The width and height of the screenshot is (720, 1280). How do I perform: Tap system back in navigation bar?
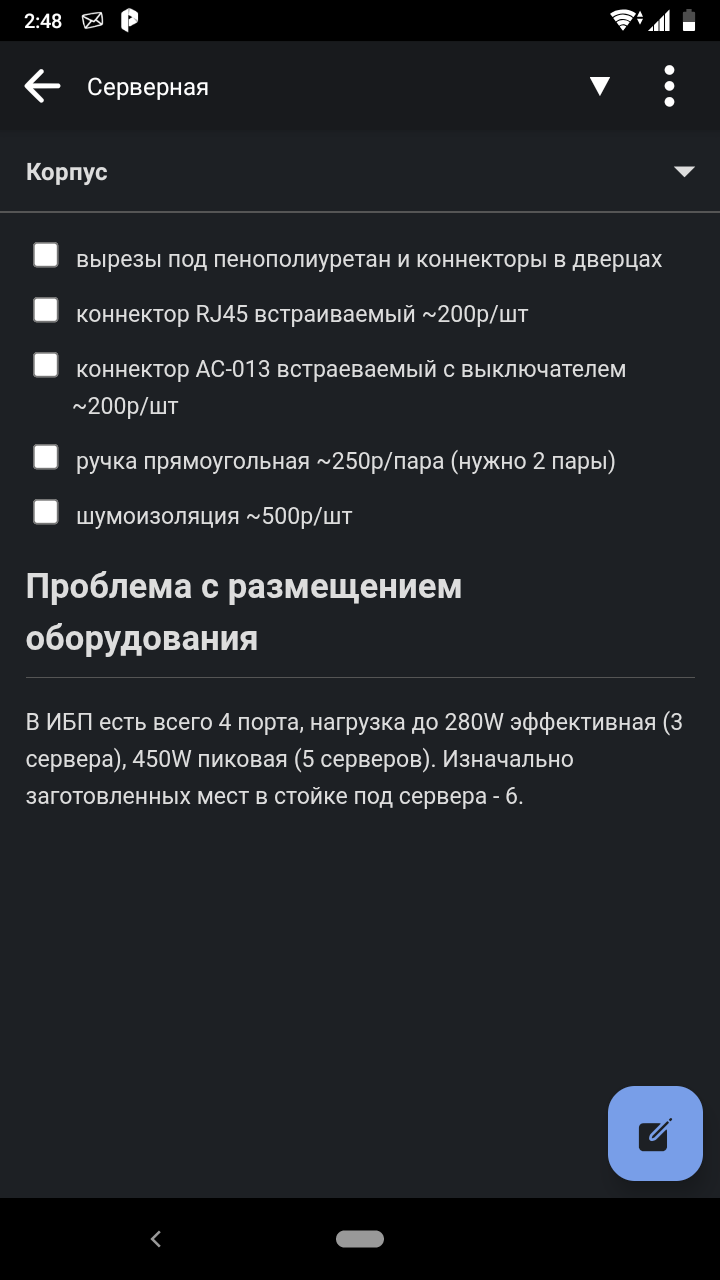tap(156, 1239)
